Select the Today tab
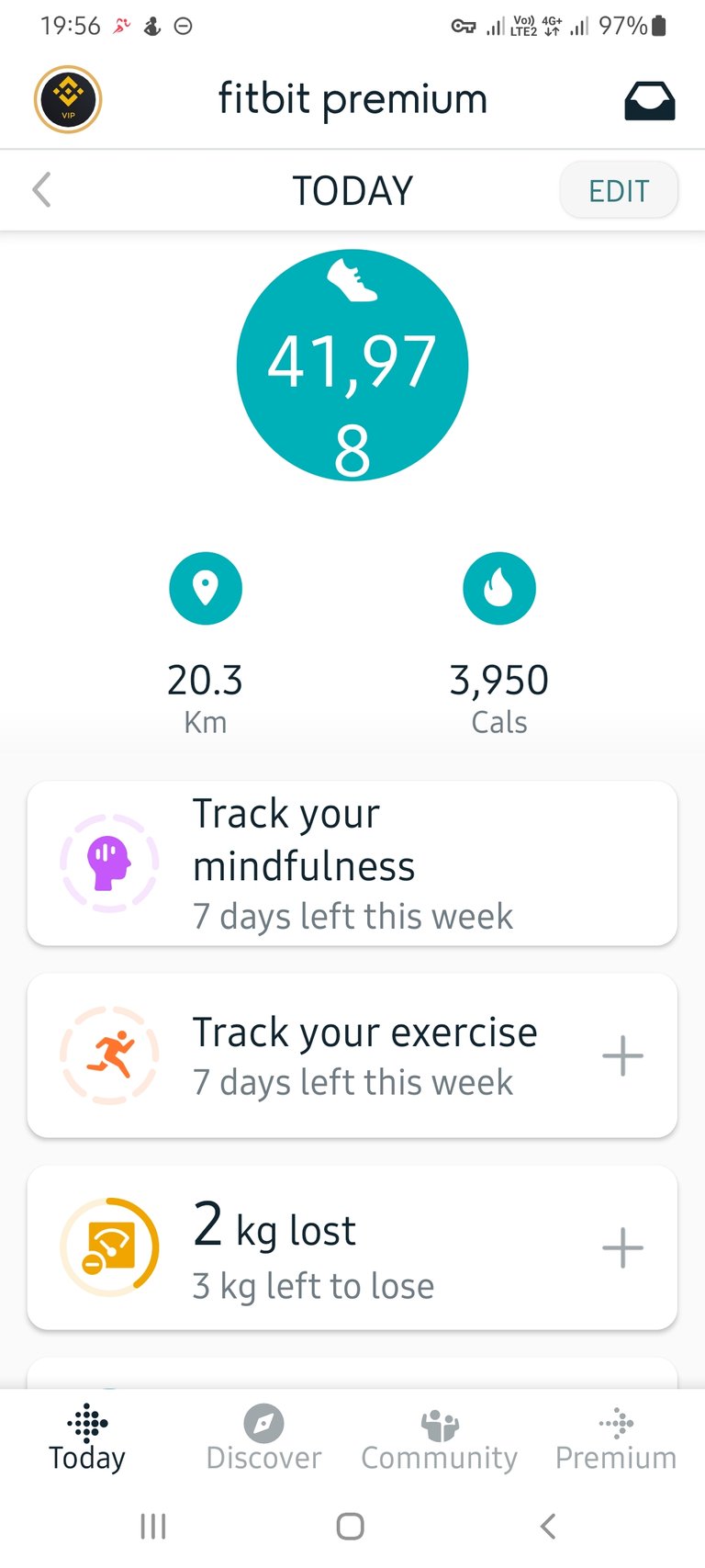Viewport: 705px width, 1568px height. pos(87,1438)
